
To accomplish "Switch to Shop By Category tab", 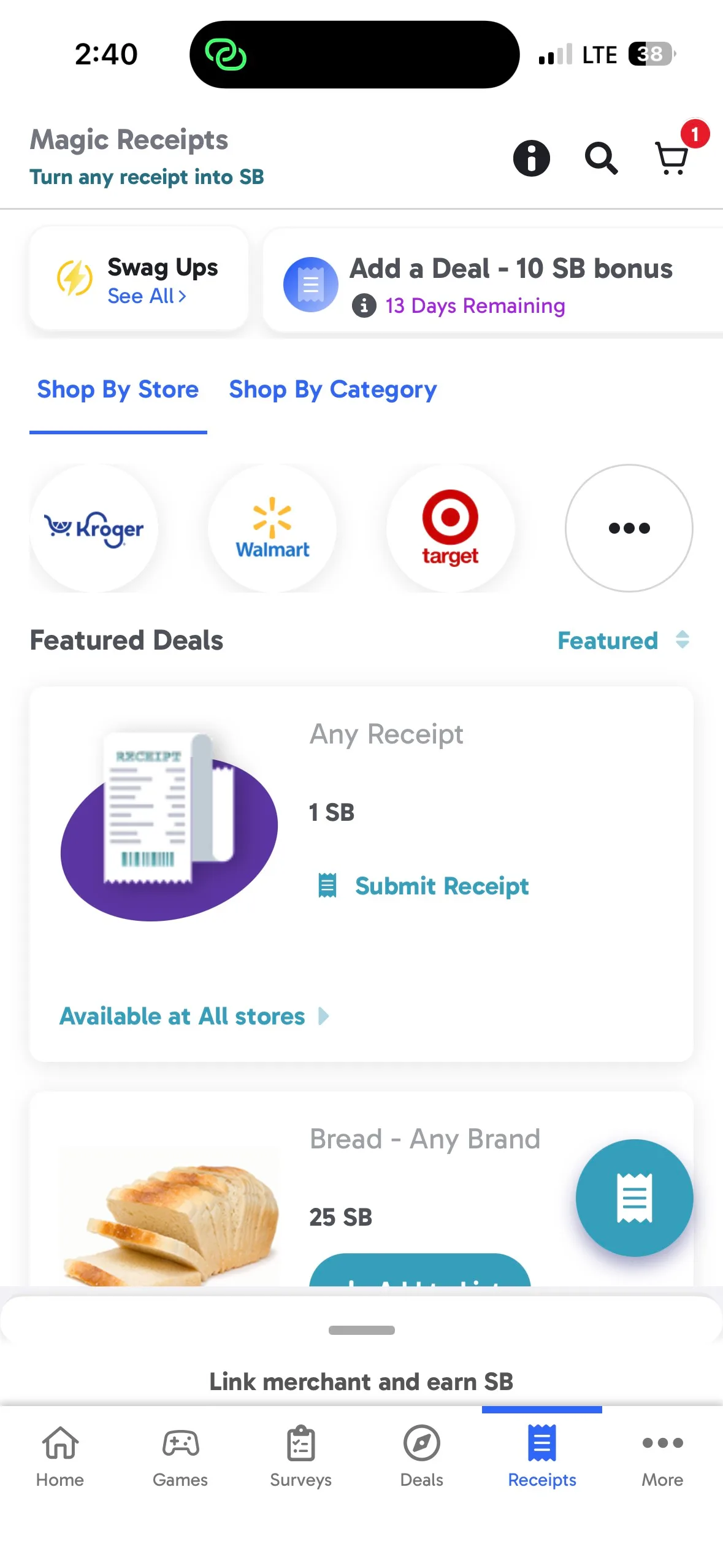I will point(333,389).
